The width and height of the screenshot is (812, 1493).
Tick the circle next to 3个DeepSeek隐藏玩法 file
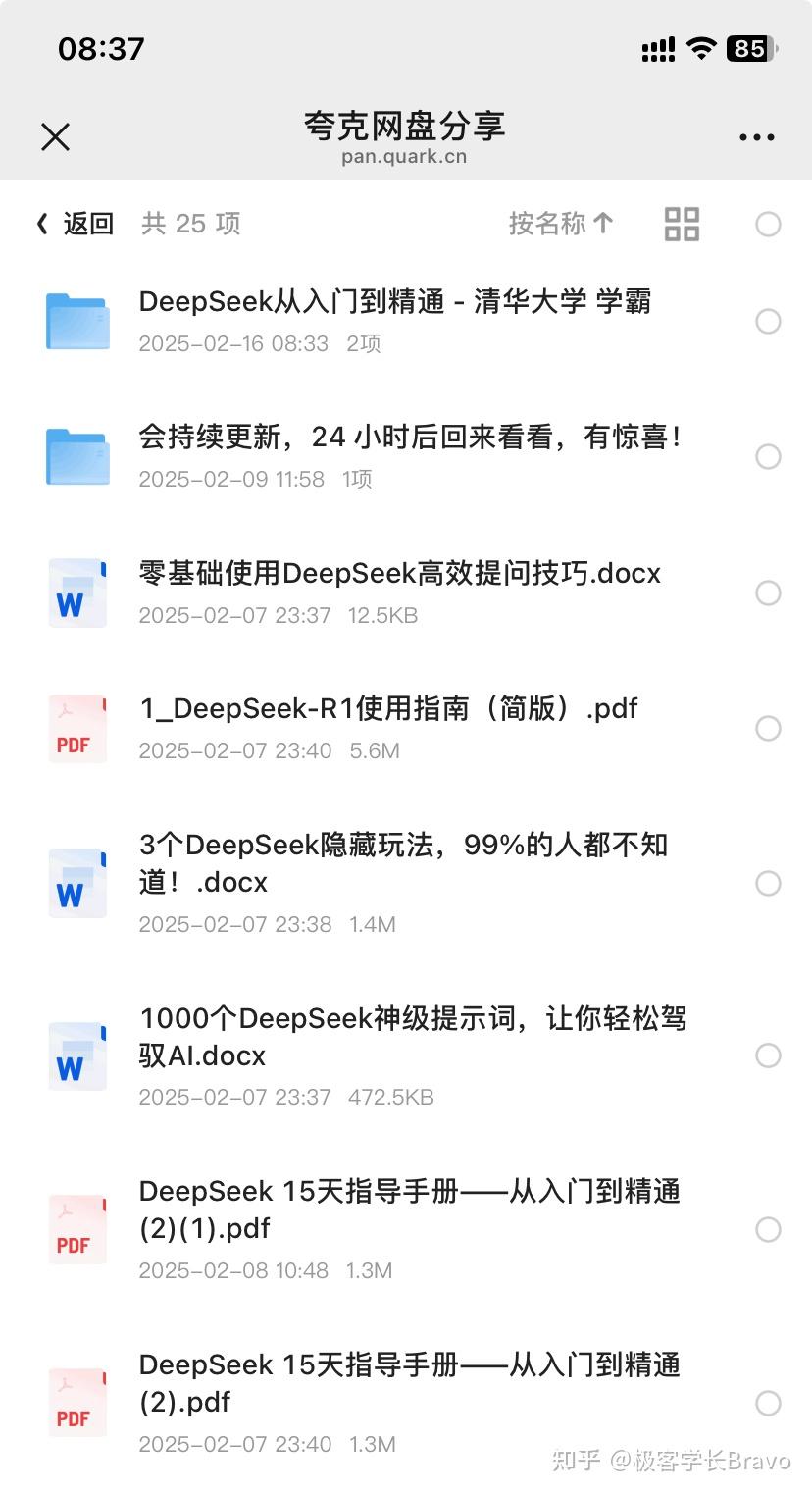pyautogui.click(x=769, y=883)
